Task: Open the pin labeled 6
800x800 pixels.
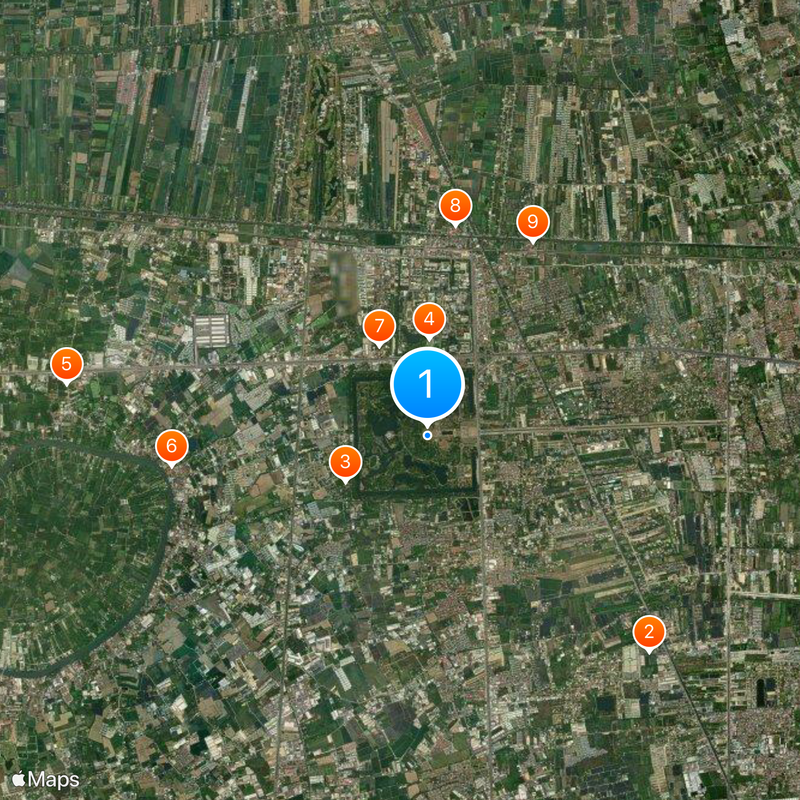Action: (172, 445)
